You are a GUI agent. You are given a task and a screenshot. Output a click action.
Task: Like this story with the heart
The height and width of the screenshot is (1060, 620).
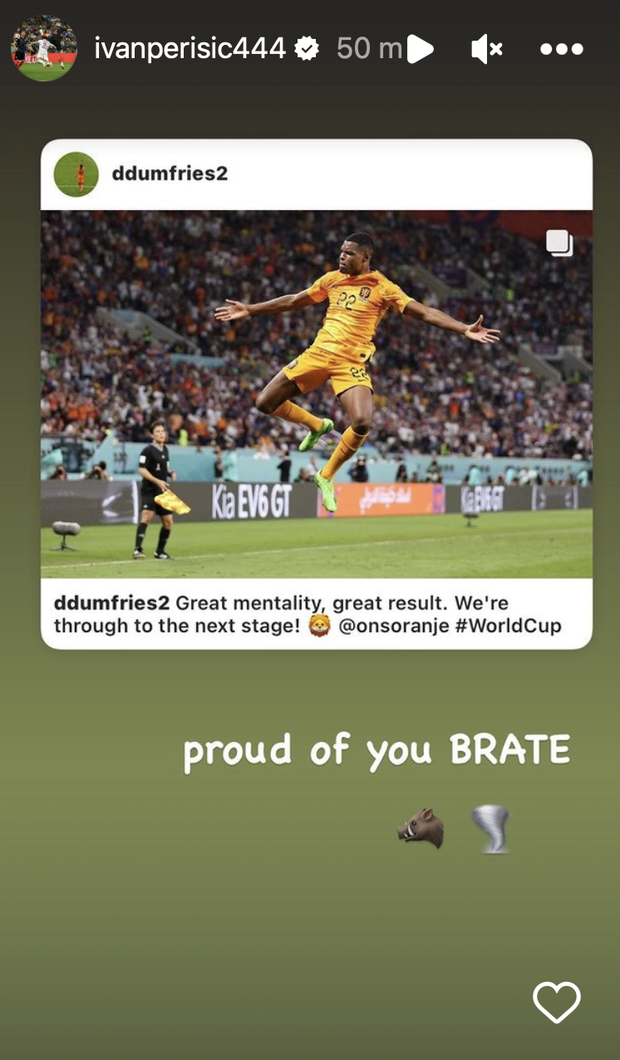[556, 1001]
